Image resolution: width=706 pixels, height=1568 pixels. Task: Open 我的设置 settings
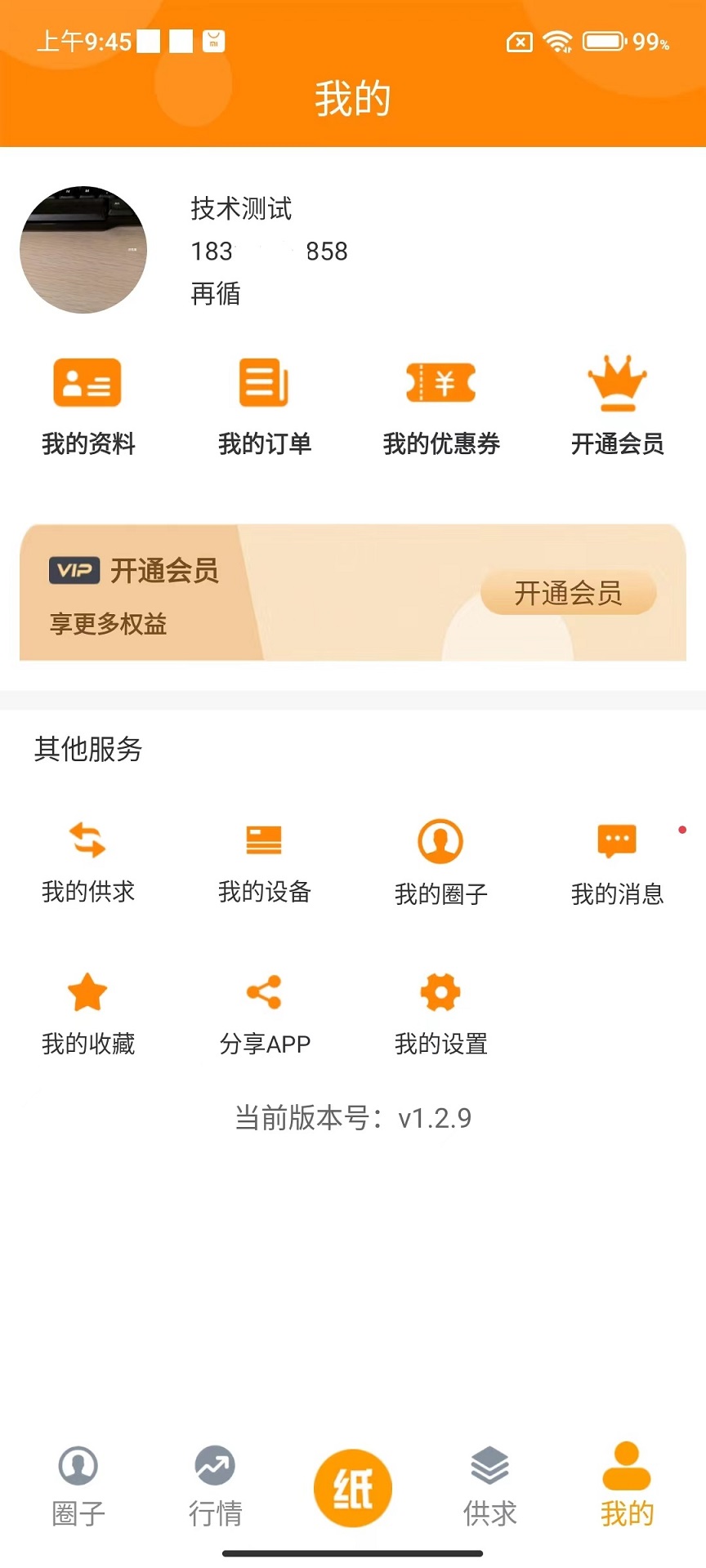coord(440,1013)
